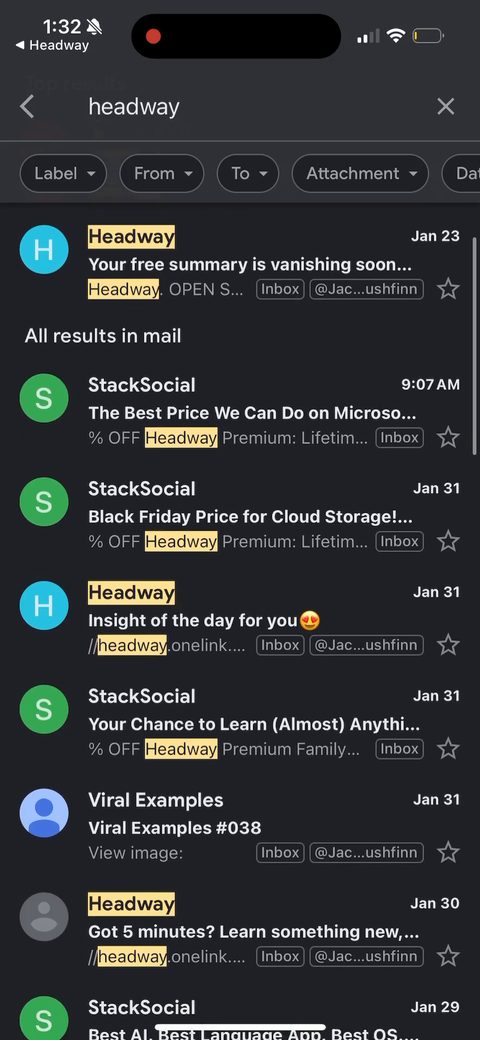Clear the headway search query
This screenshot has width=480, height=1040.
446,106
